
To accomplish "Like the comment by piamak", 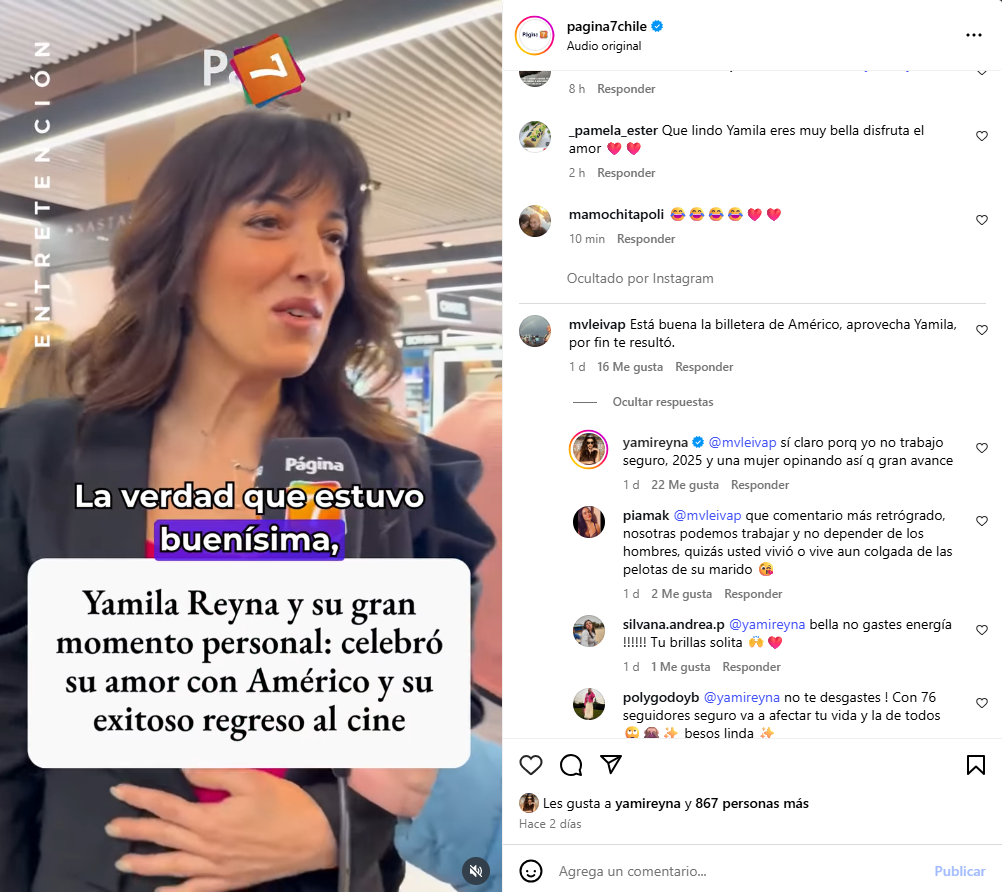I will click(x=981, y=521).
